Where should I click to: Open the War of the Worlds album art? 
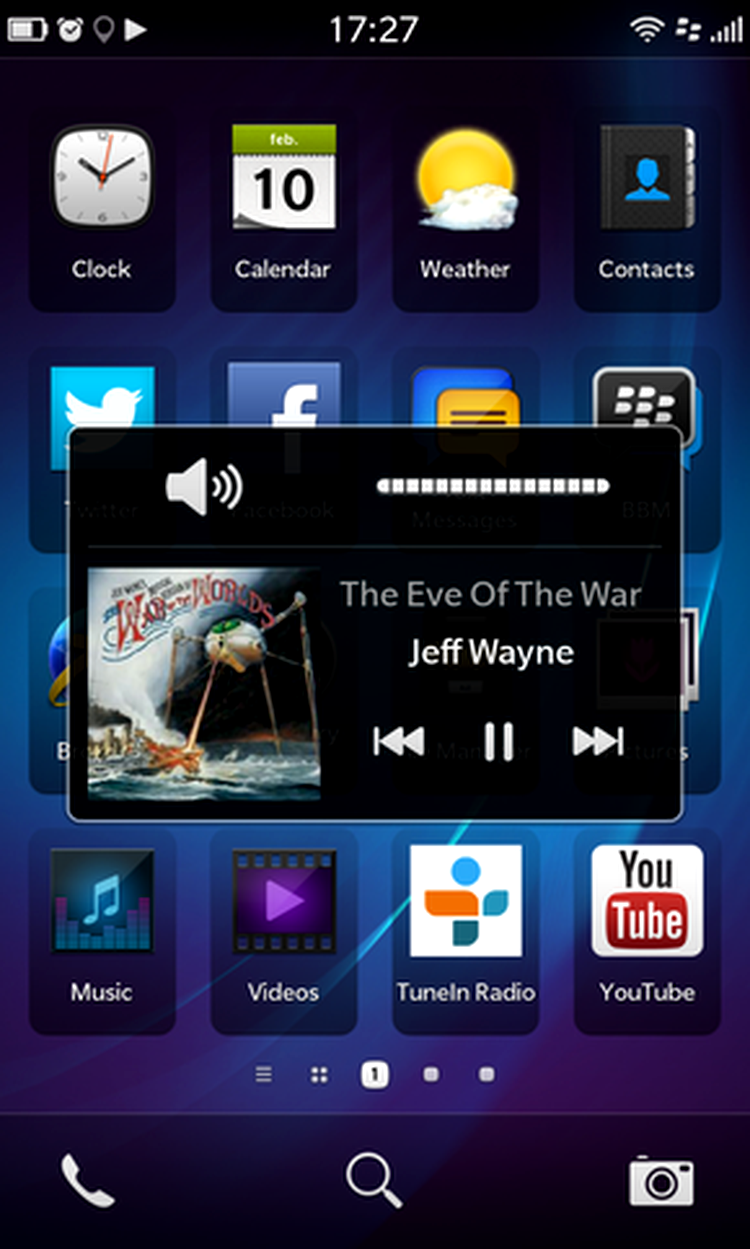tap(204, 684)
